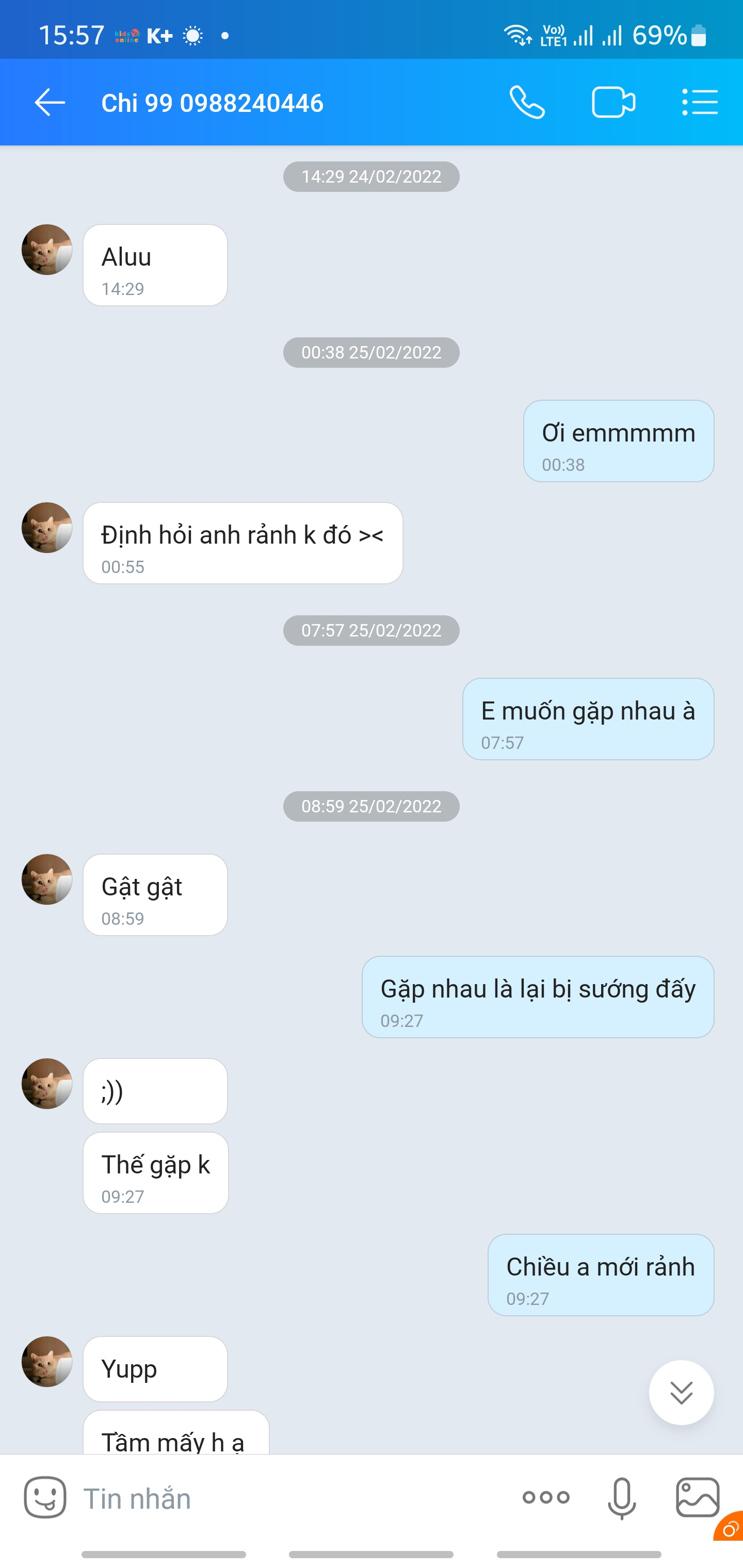
Task: Open the sticker and emoji picker
Action: pyautogui.click(x=45, y=1497)
